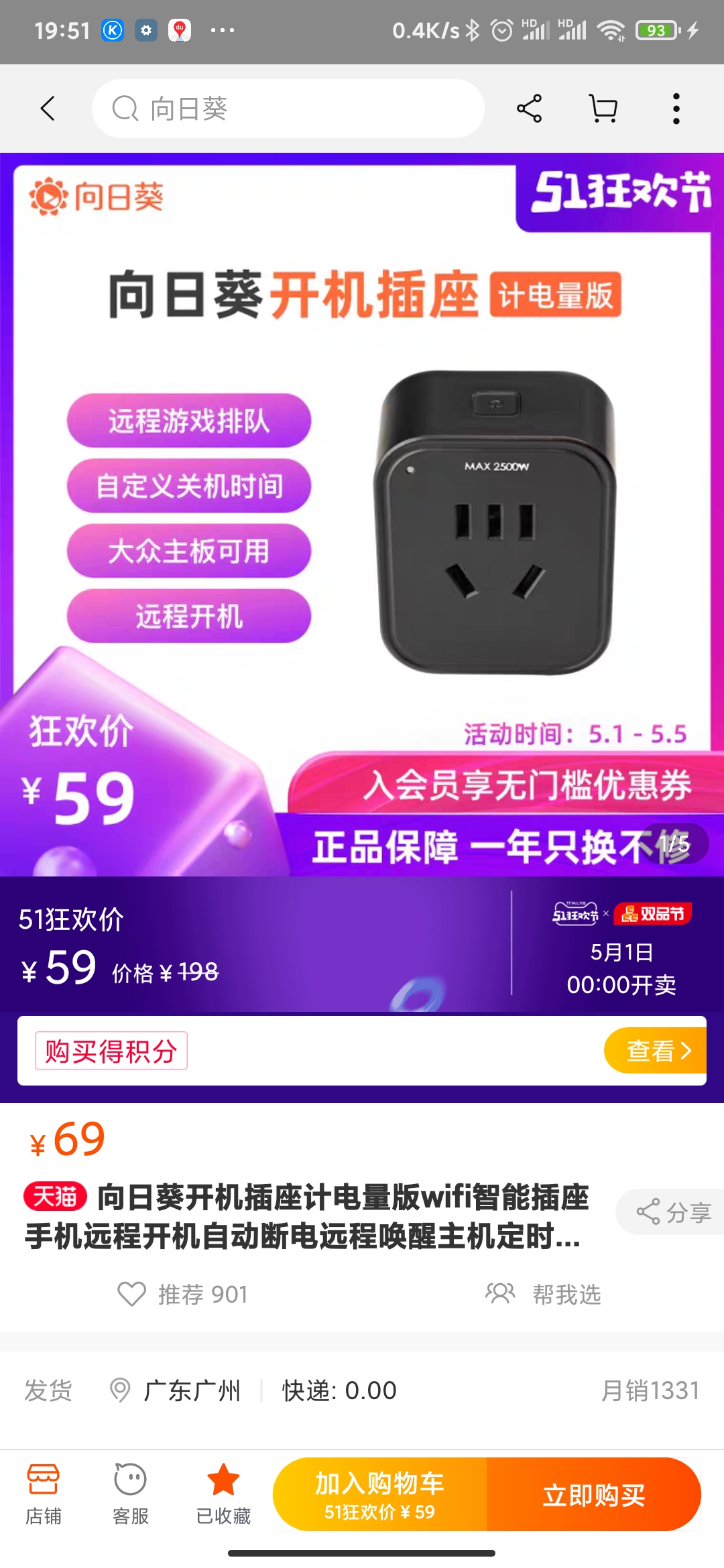Share this product from the top bar
Image resolution: width=724 pixels, height=1568 pixels.
pos(529,109)
